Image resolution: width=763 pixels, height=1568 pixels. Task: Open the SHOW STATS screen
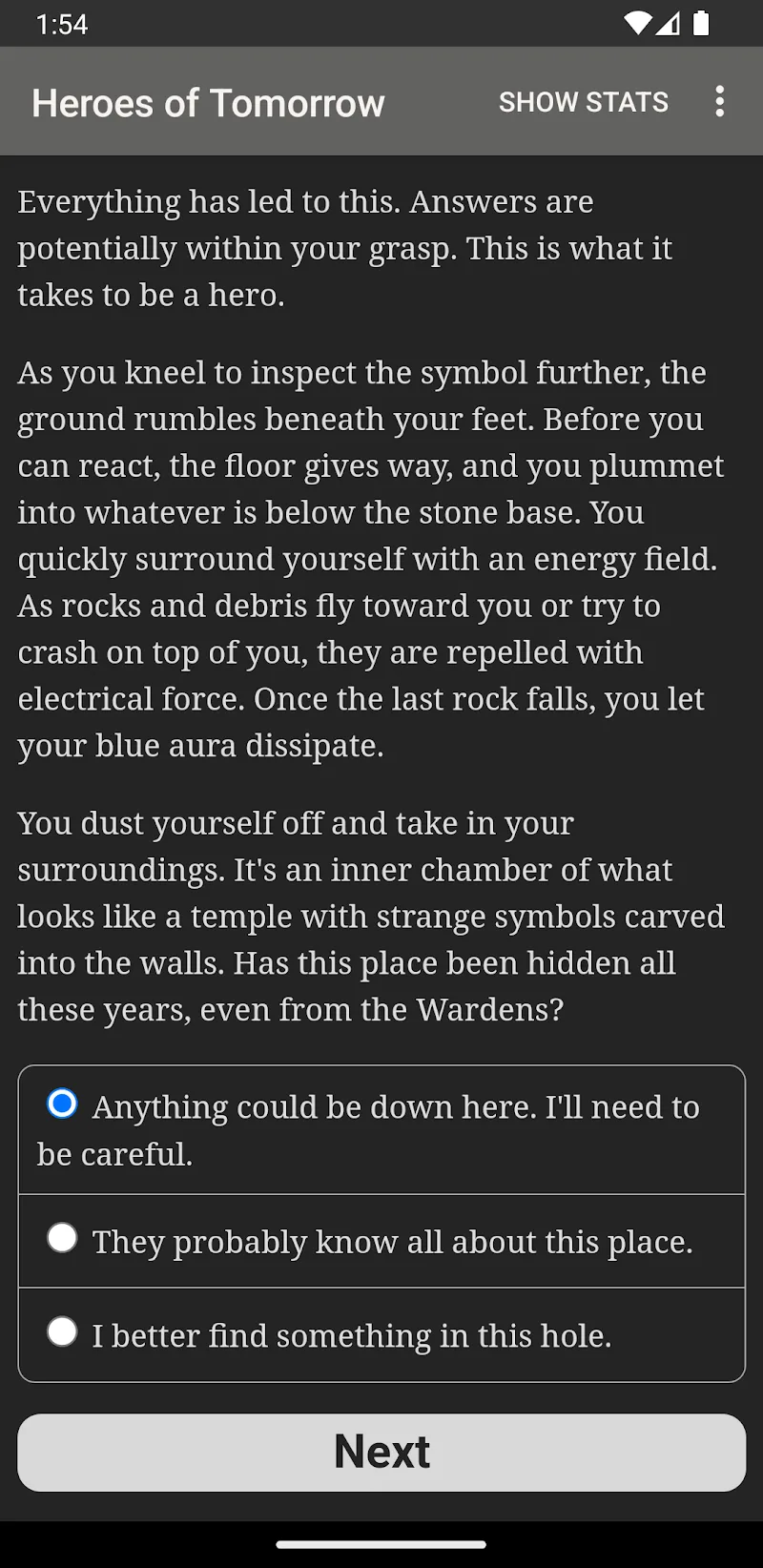[583, 102]
